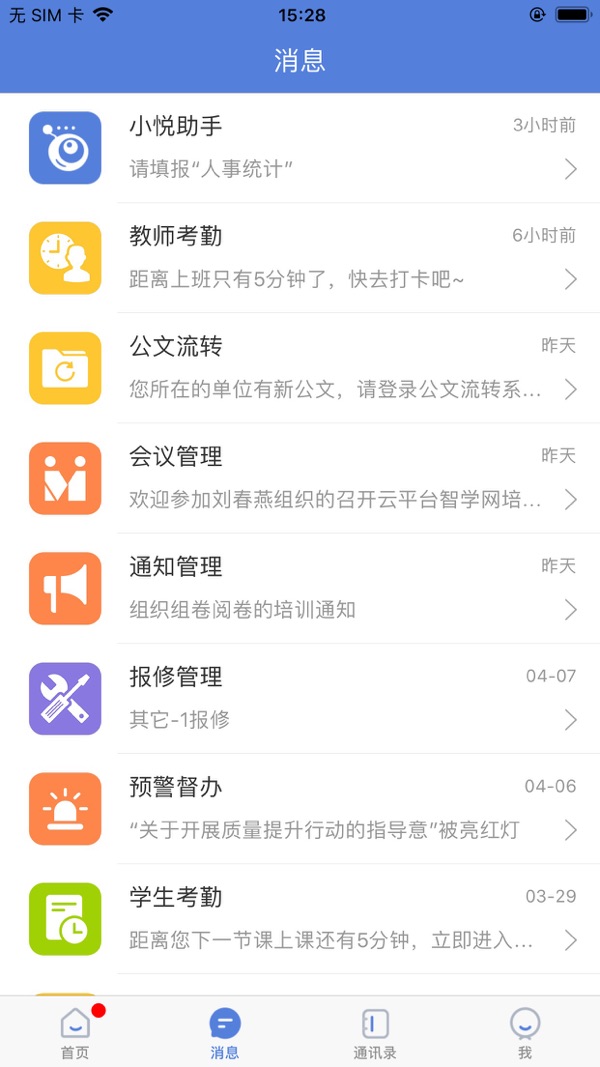View 预警督办 red light alert

click(x=300, y=808)
